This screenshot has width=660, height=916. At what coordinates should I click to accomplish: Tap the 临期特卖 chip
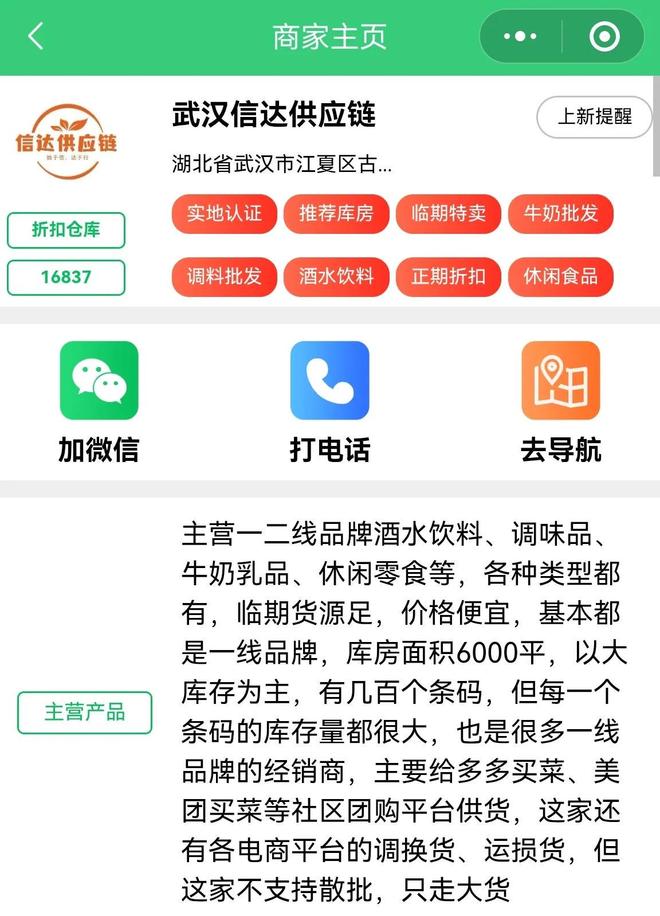coord(448,214)
